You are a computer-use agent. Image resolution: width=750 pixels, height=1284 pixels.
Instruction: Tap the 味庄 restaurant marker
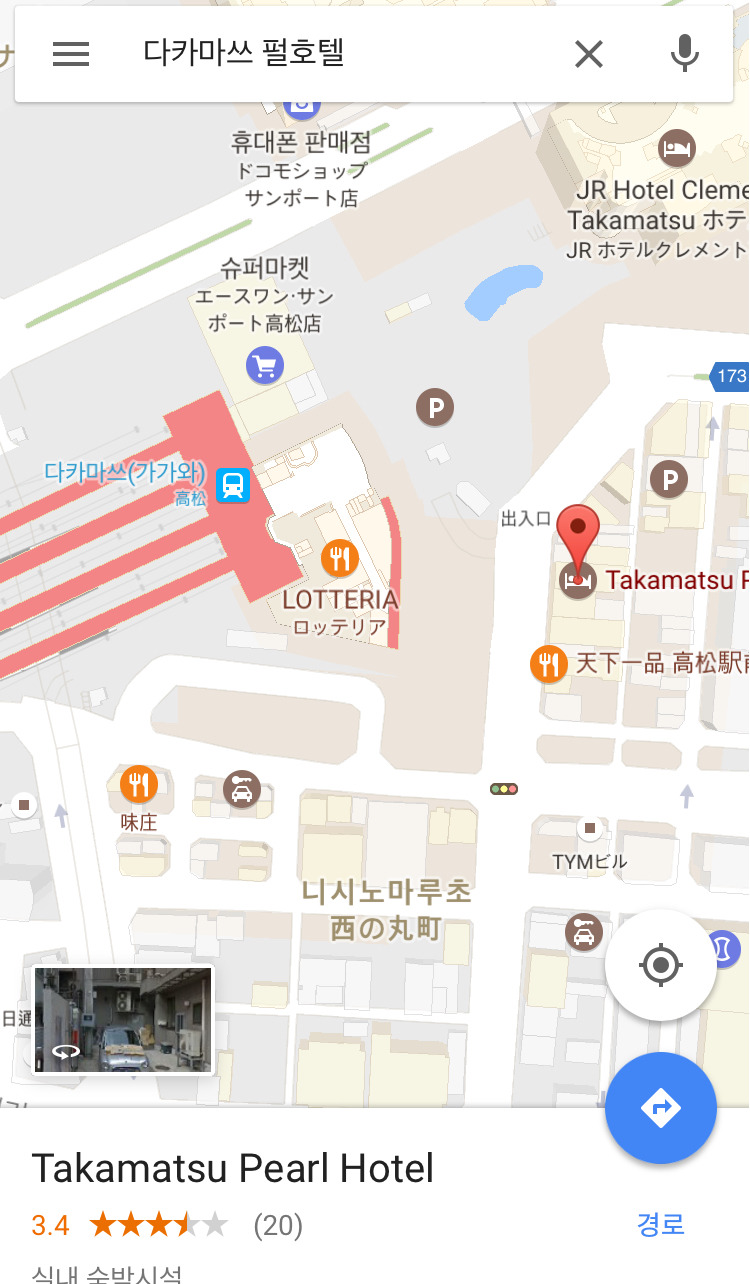(x=139, y=785)
